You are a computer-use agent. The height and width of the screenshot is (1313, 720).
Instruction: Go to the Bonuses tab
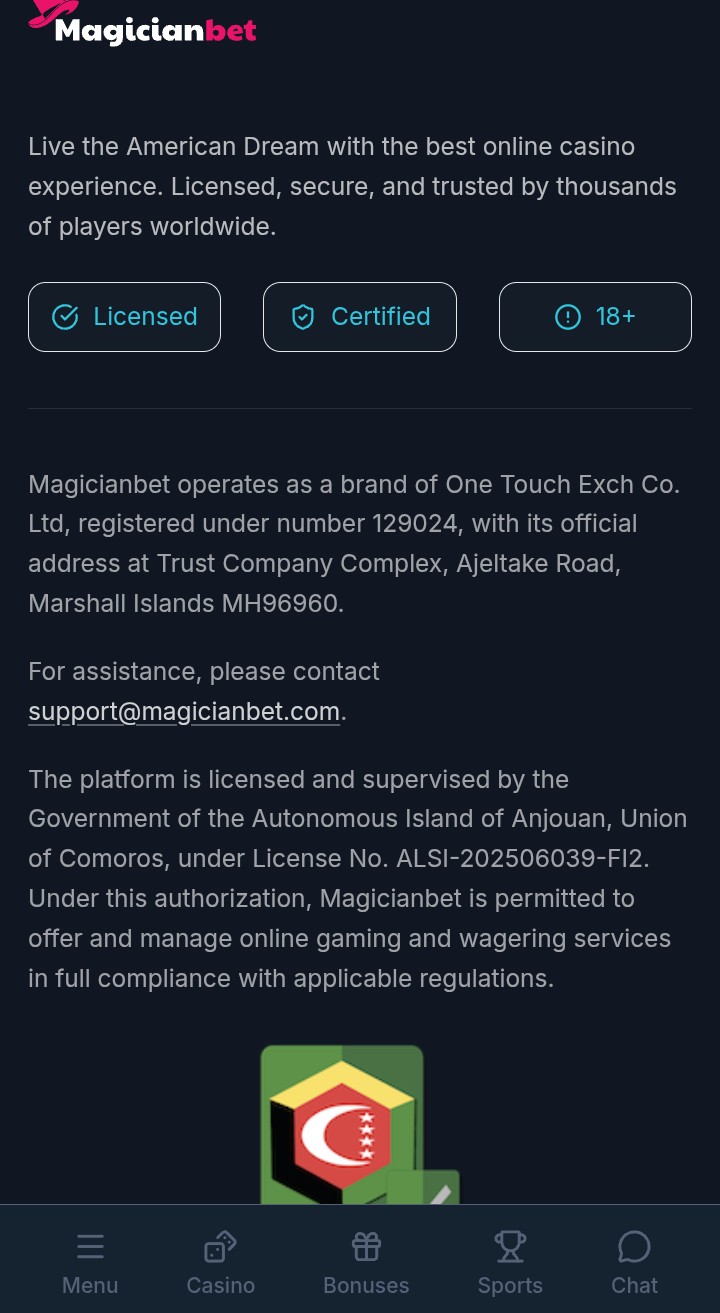tap(366, 1262)
